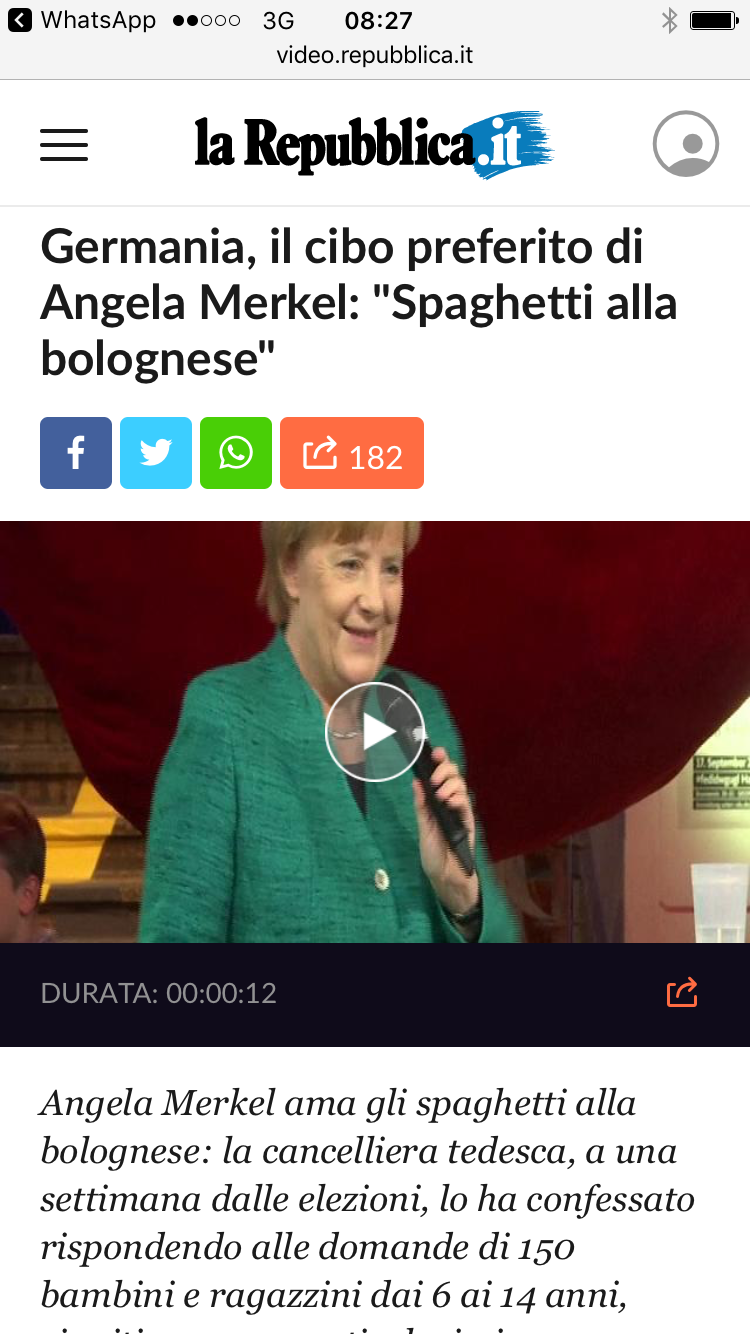Viewport: 750px width, 1334px height.
Task: Play the Angela Merkel video
Action: click(x=375, y=732)
